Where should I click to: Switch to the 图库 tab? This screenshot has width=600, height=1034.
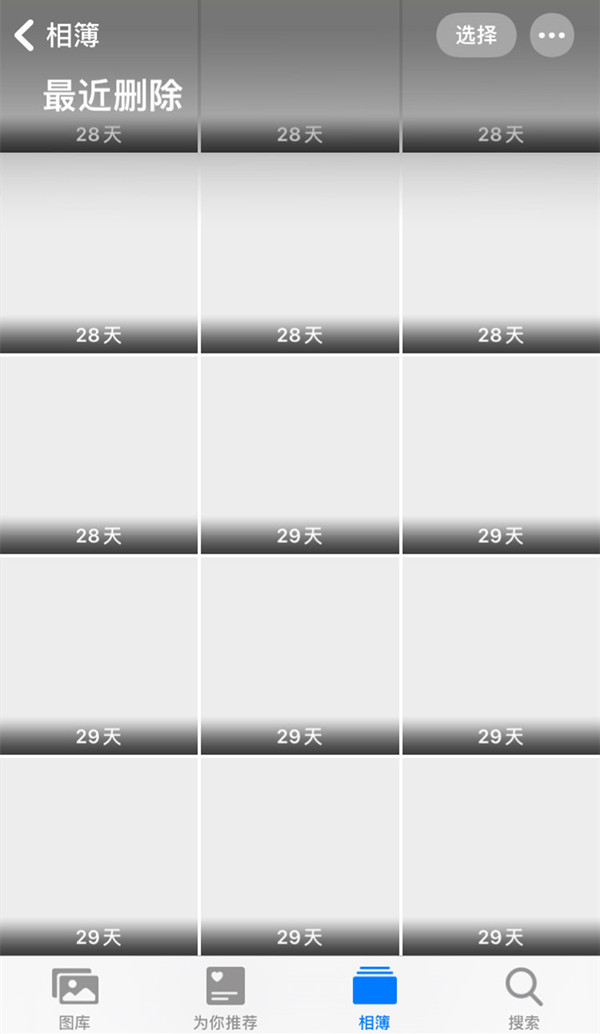(x=75, y=997)
